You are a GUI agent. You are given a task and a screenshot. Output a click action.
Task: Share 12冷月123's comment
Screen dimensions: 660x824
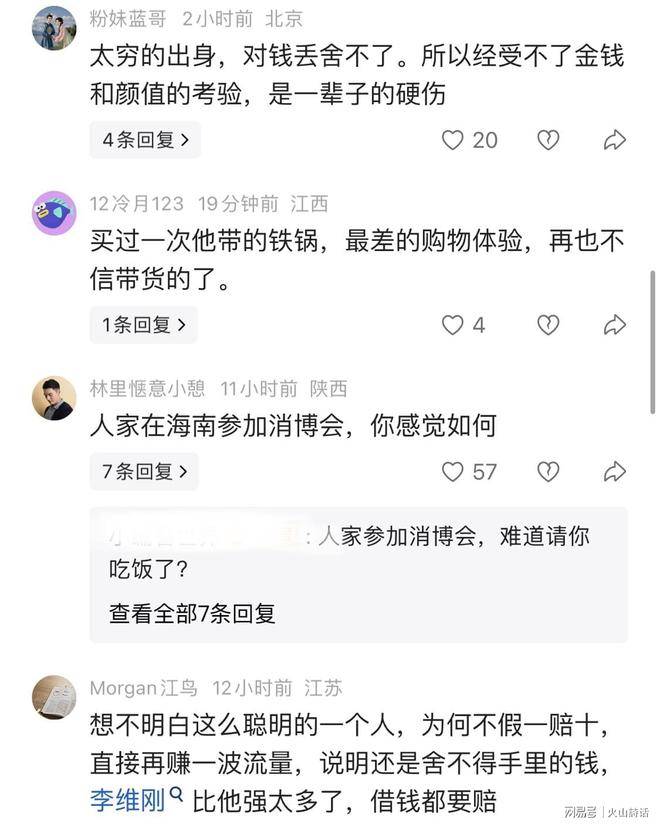point(614,325)
